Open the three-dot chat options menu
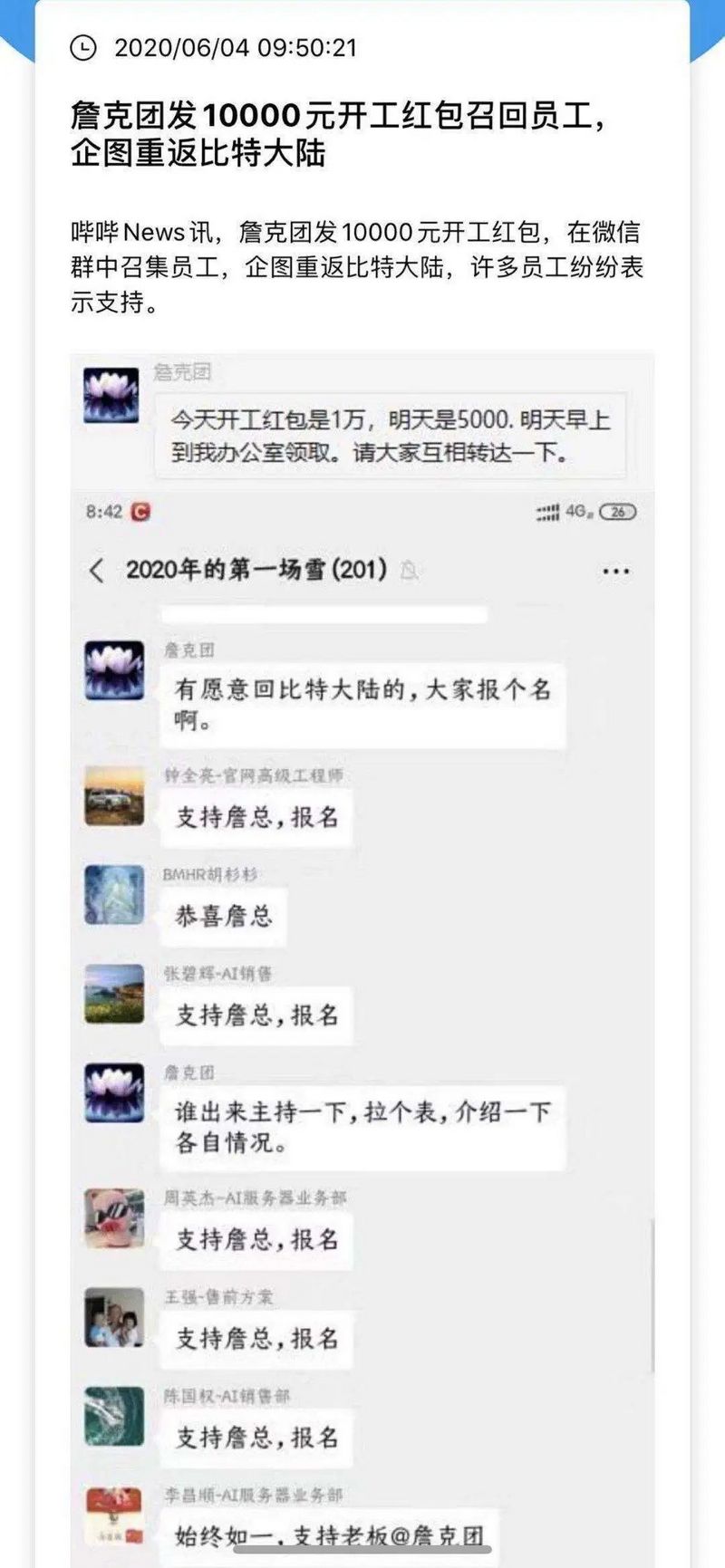This screenshot has height=1568, width=725. [617, 571]
